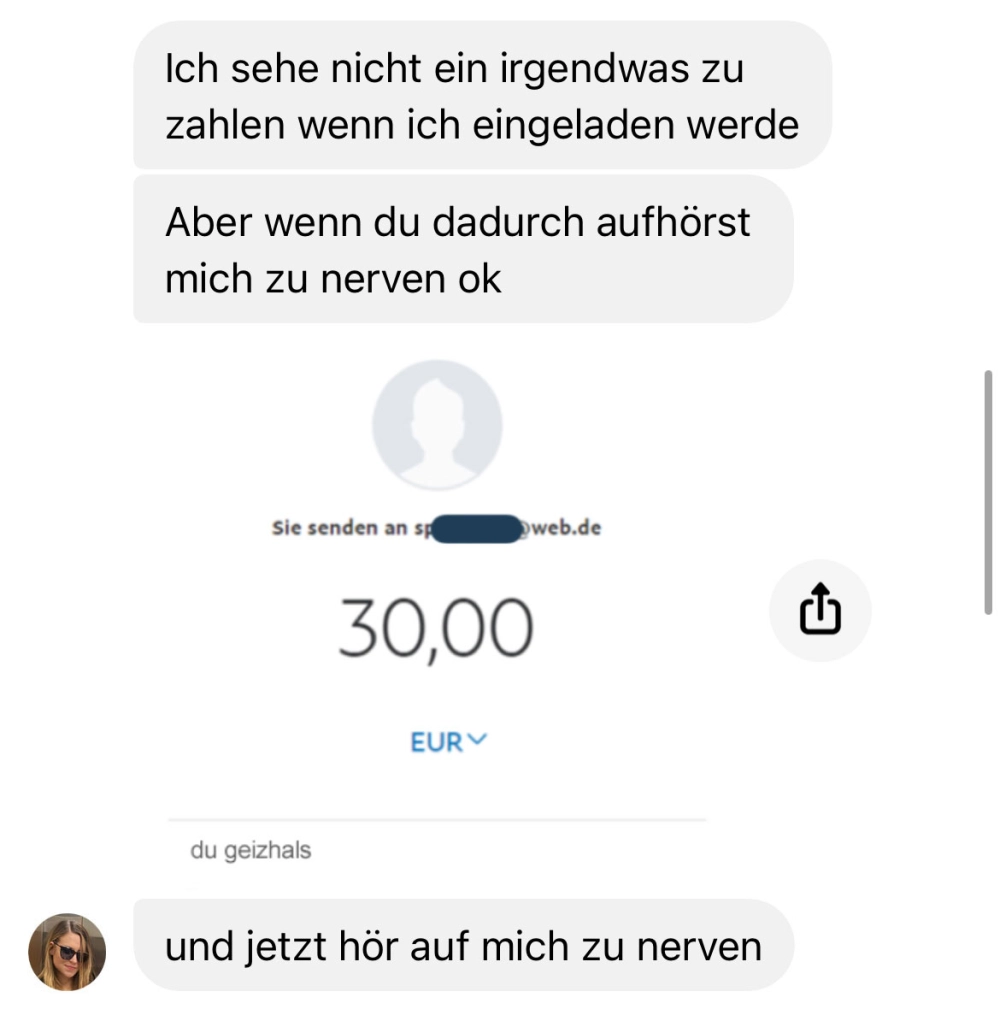Share the 30,00 EUR payment screenshot

[x=820, y=610]
